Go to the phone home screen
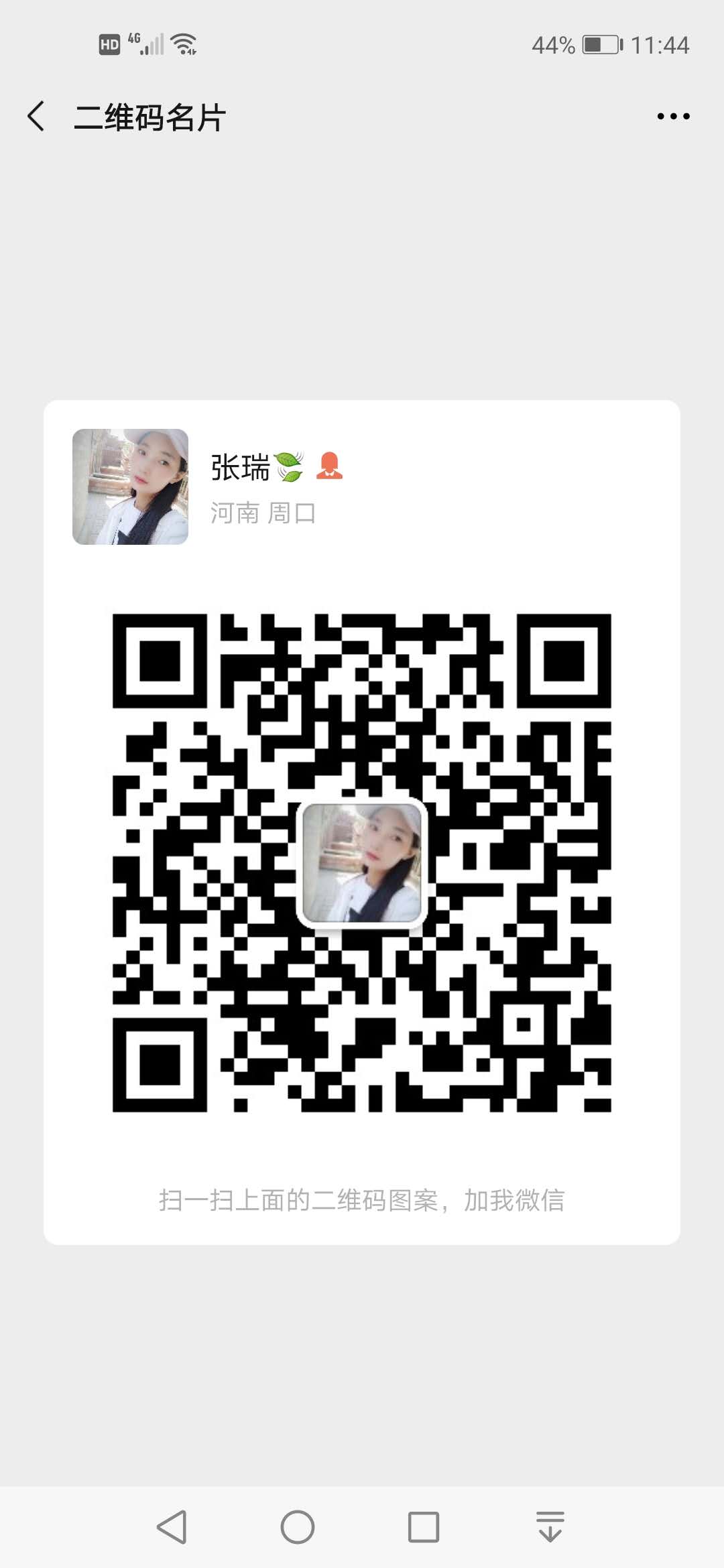 tap(298, 1527)
